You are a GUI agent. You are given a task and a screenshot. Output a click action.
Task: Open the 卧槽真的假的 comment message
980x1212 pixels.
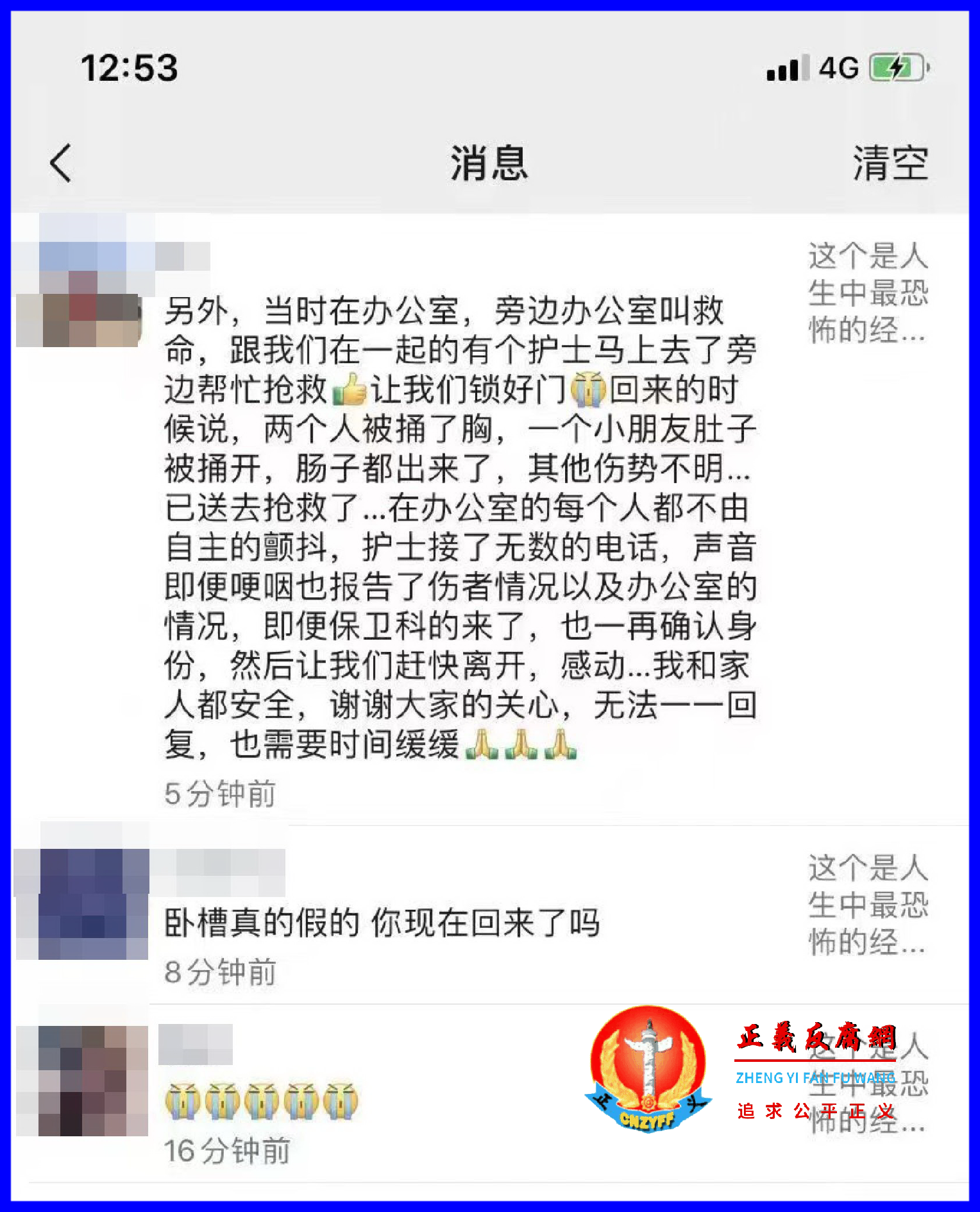[382, 923]
